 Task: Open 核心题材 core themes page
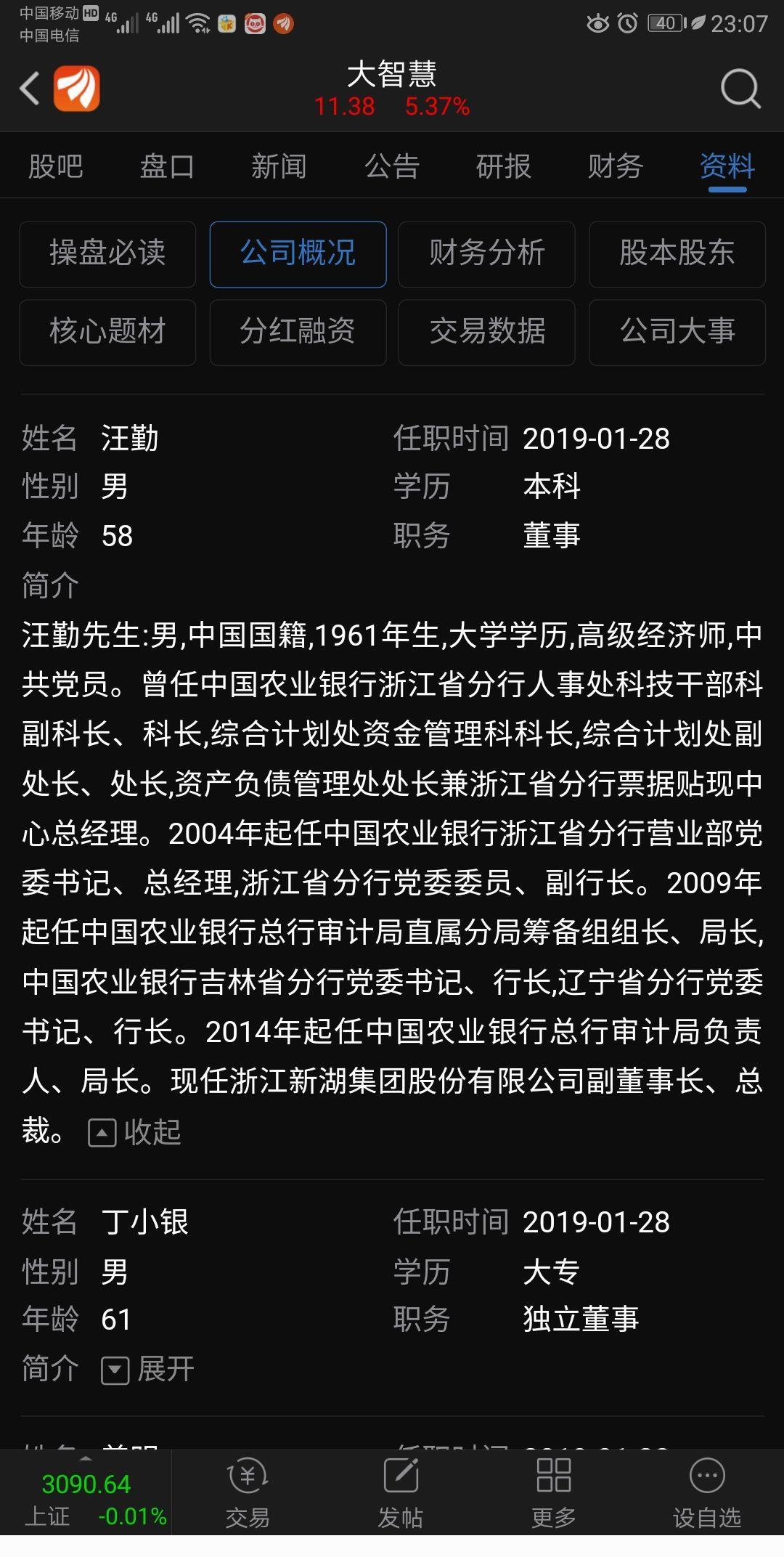coord(107,333)
